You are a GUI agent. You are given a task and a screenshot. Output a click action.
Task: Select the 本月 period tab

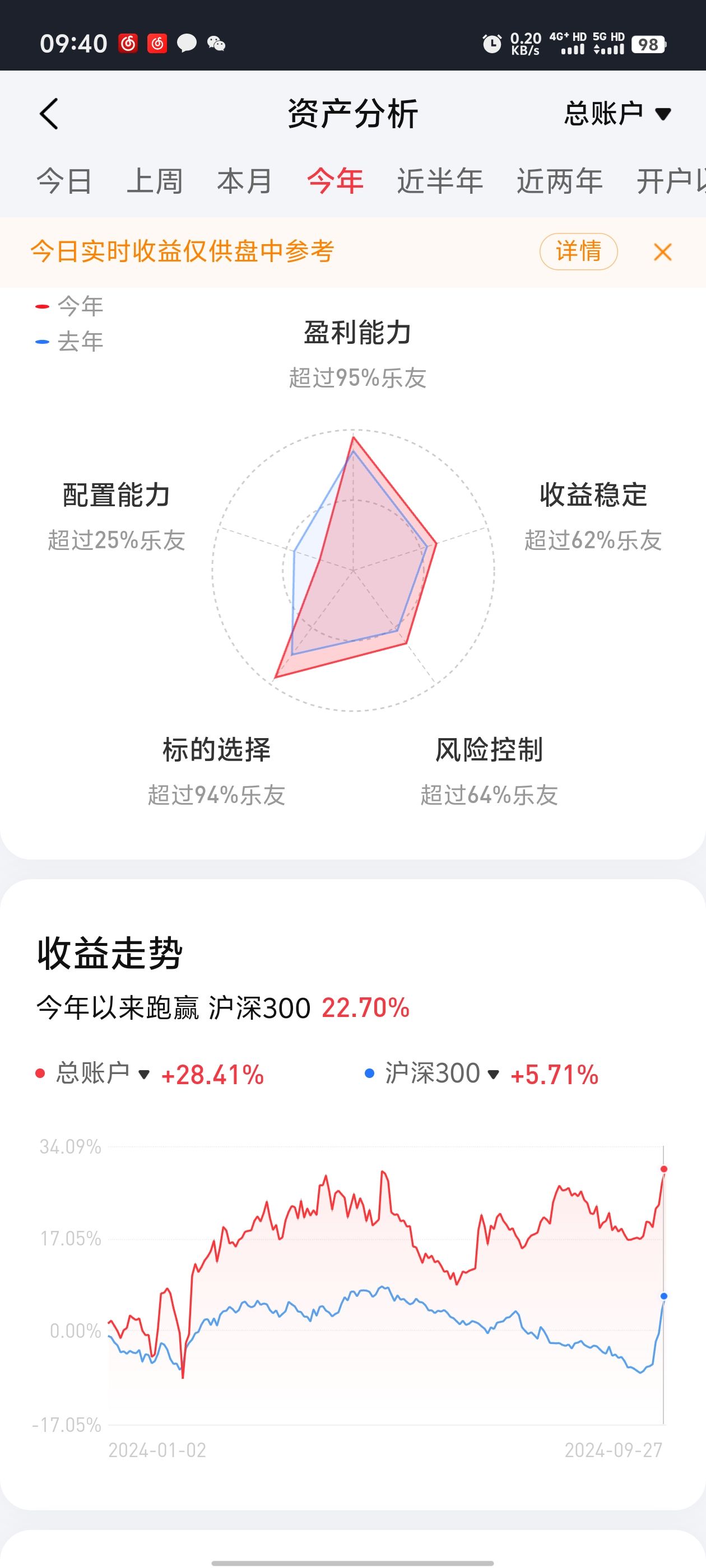pyautogui.click(x=245, y=181)
